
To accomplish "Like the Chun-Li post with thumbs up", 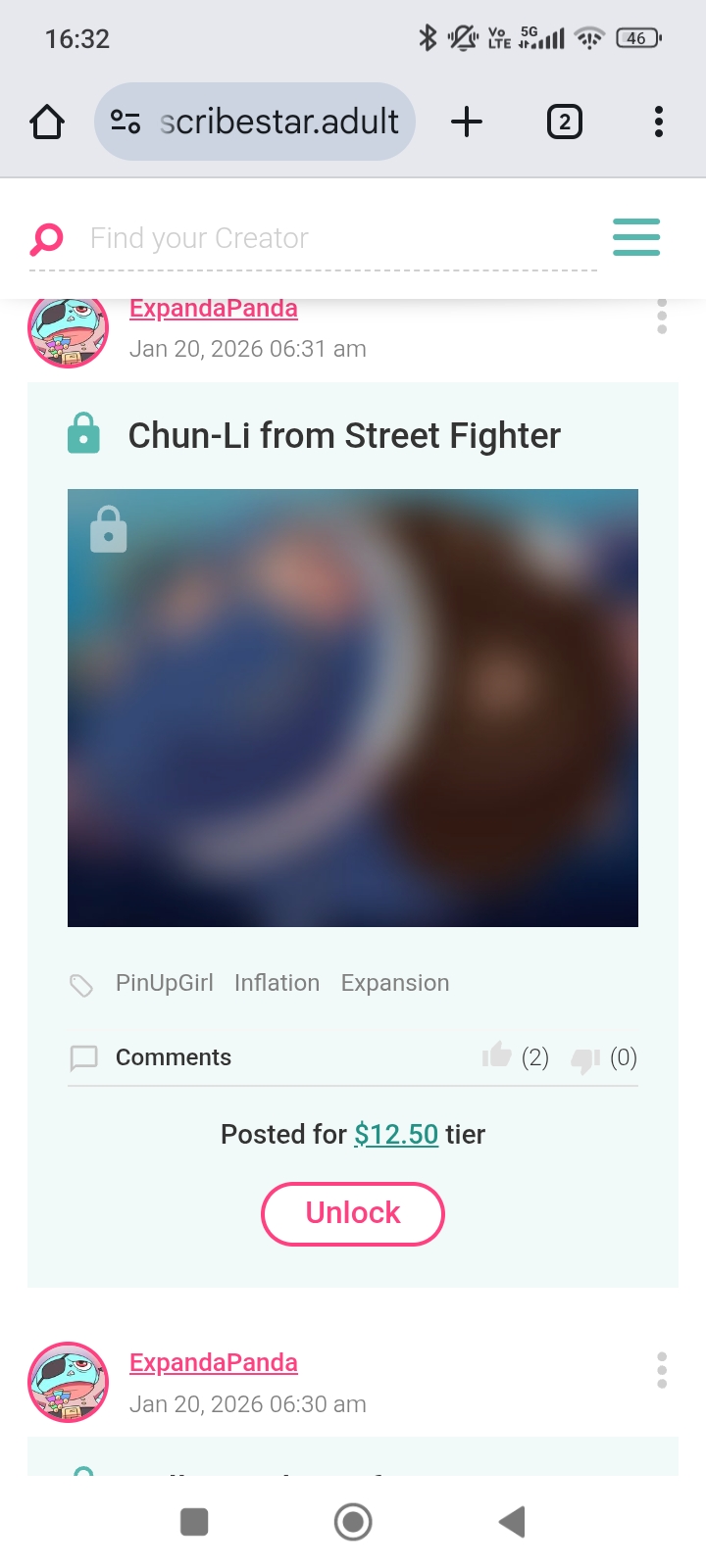I will [x=497, y=1055].
